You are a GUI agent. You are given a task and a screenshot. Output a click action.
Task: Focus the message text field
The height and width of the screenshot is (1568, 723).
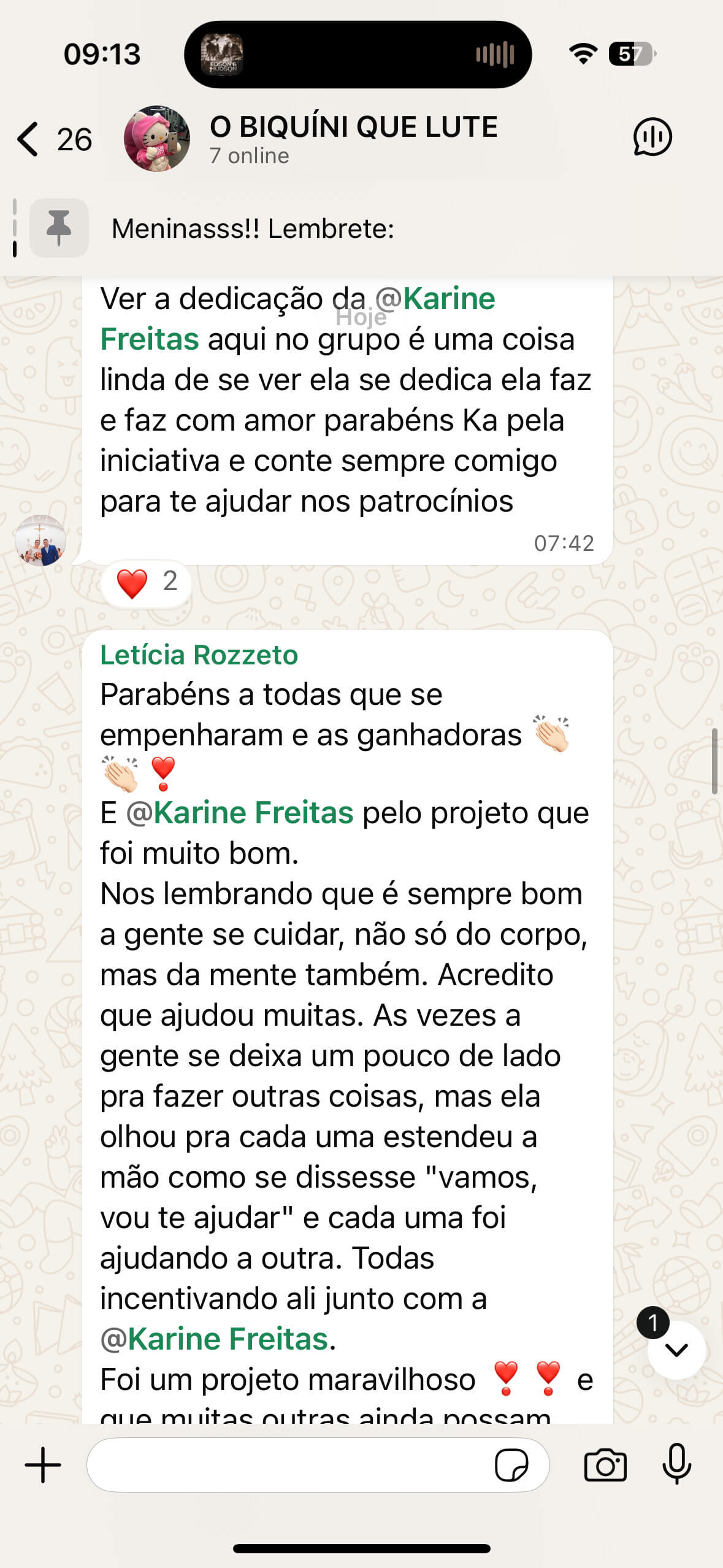pos(288,1465)
